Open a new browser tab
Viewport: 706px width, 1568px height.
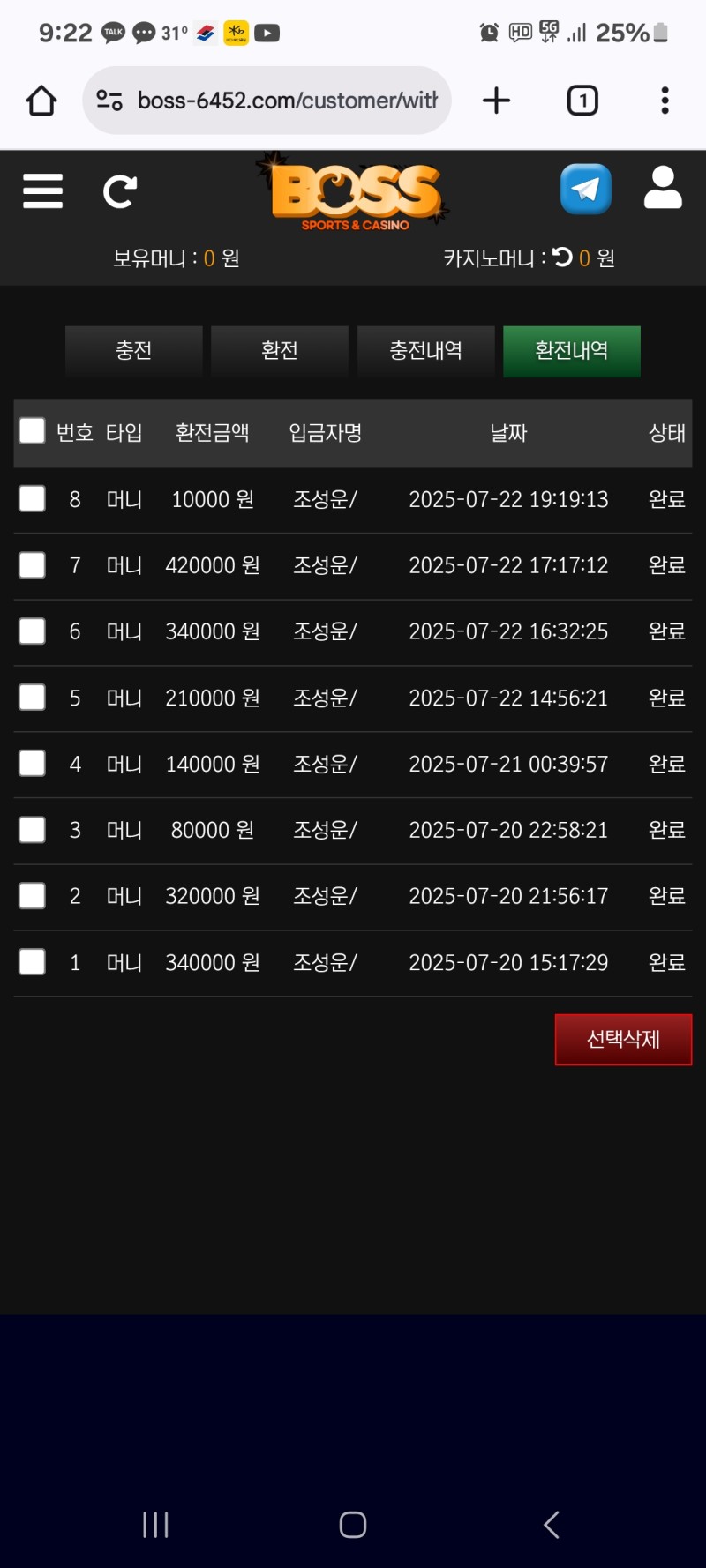click(497, 101)
